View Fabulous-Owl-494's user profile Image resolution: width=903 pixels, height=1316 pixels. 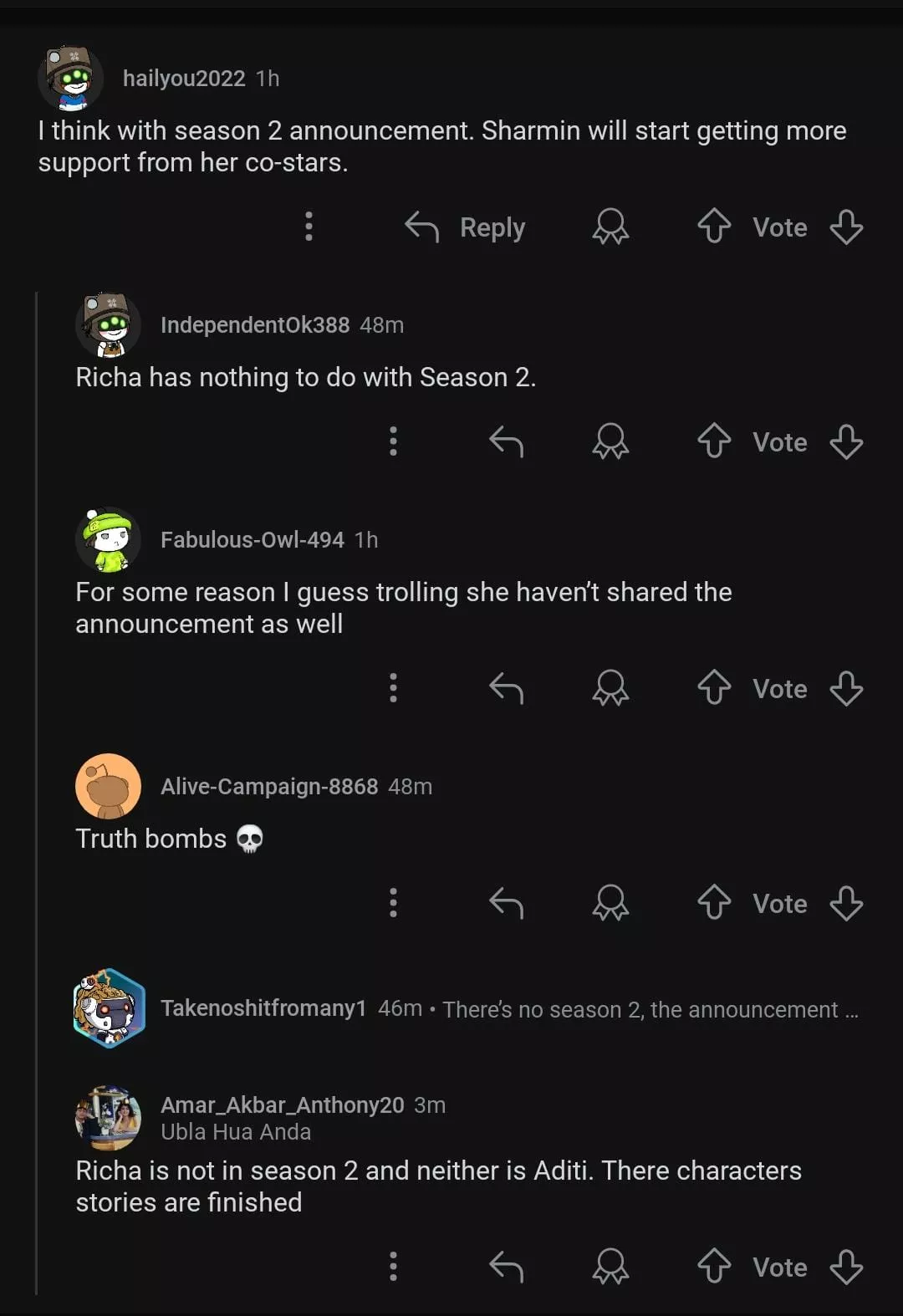252,540
